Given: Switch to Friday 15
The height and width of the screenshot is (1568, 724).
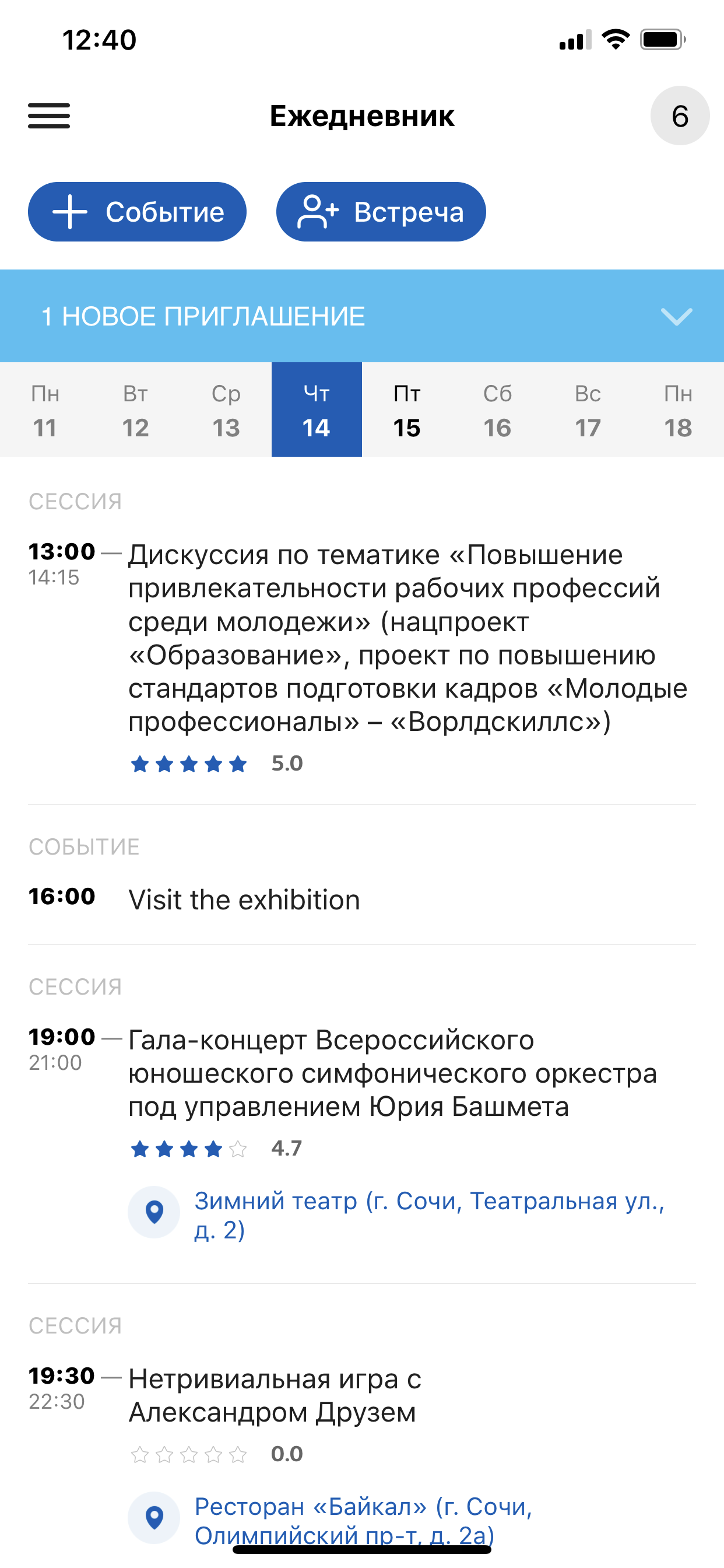Looking at the screenshot, I should pyautogui.click(x=407, y=409).
